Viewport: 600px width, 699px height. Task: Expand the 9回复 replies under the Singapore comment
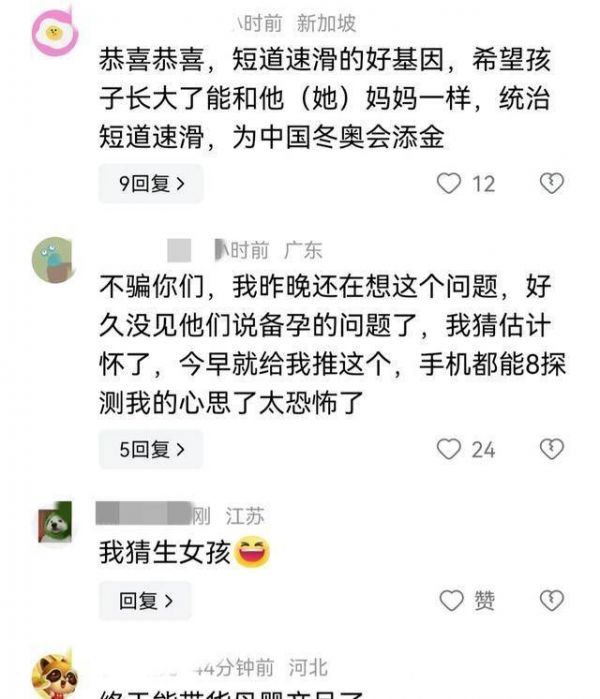click(150, 183)
